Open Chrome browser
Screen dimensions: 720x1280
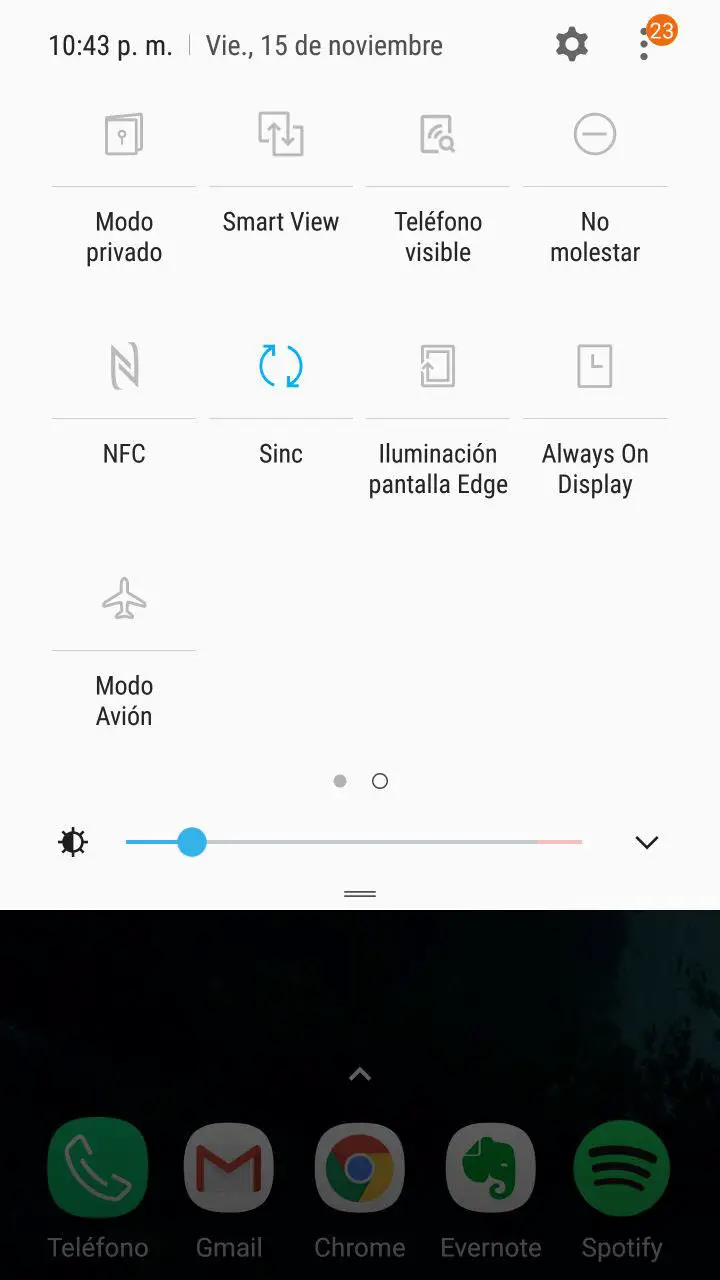(360, 1167)
